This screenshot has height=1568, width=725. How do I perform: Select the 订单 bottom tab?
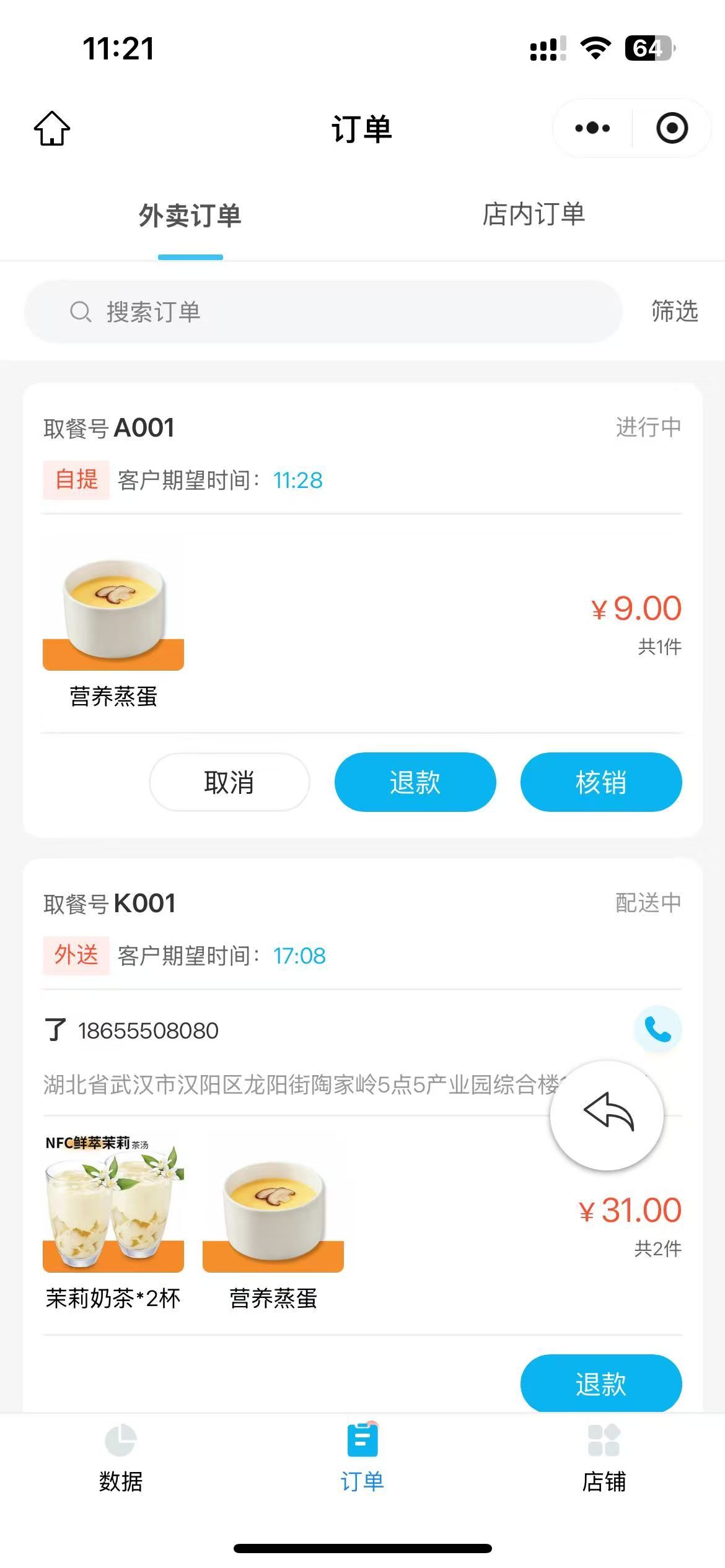362,1458
